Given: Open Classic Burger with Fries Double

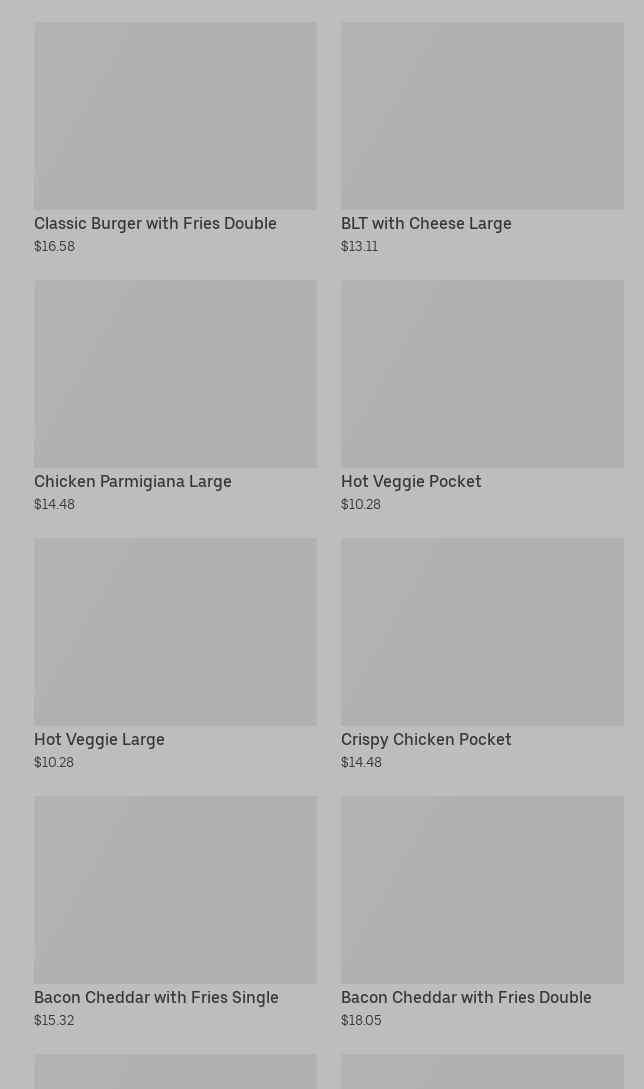Looking at the screenshot, I should click(x=155, y=224).
